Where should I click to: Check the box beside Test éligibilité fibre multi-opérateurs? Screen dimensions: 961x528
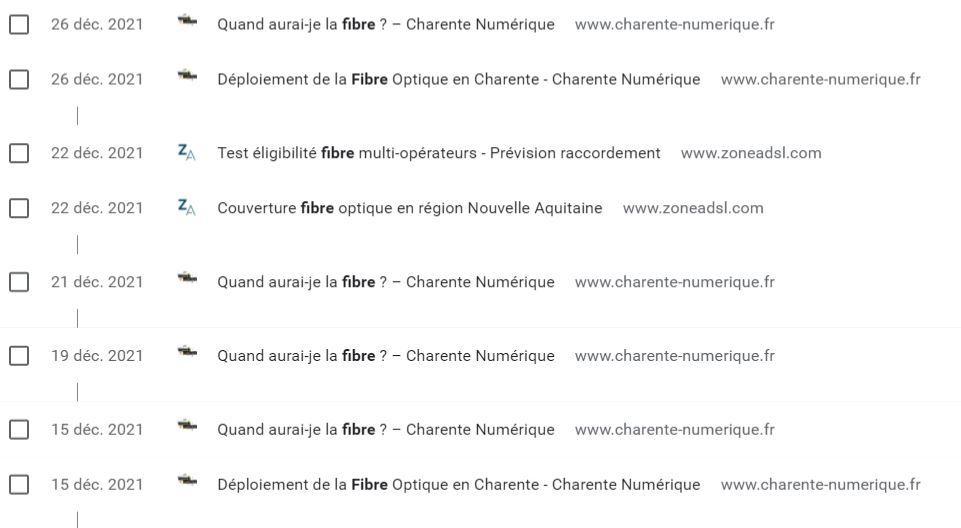pos(19,153)
